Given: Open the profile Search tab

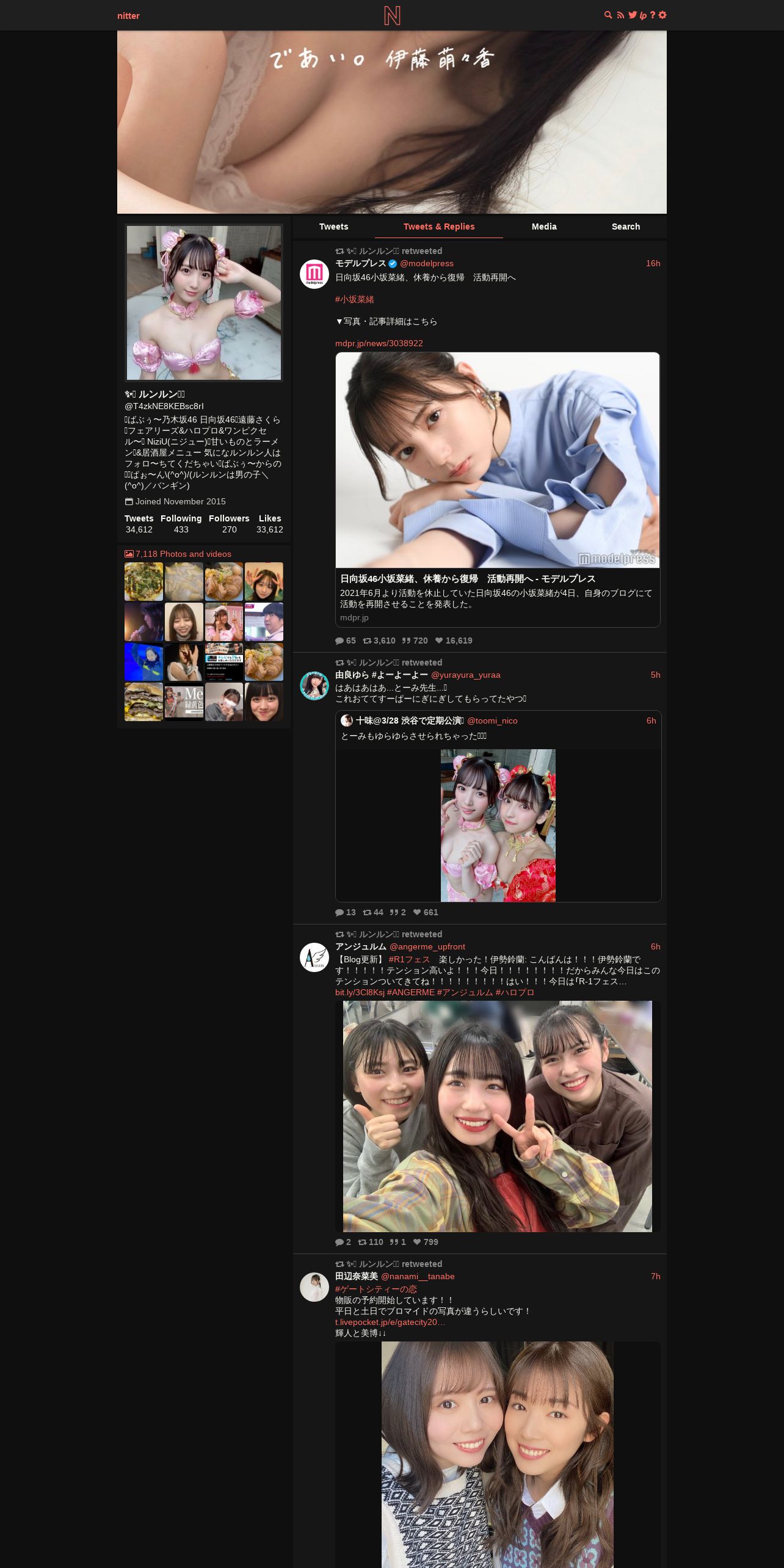Looking at the screenshot, I should coord(626,227).
